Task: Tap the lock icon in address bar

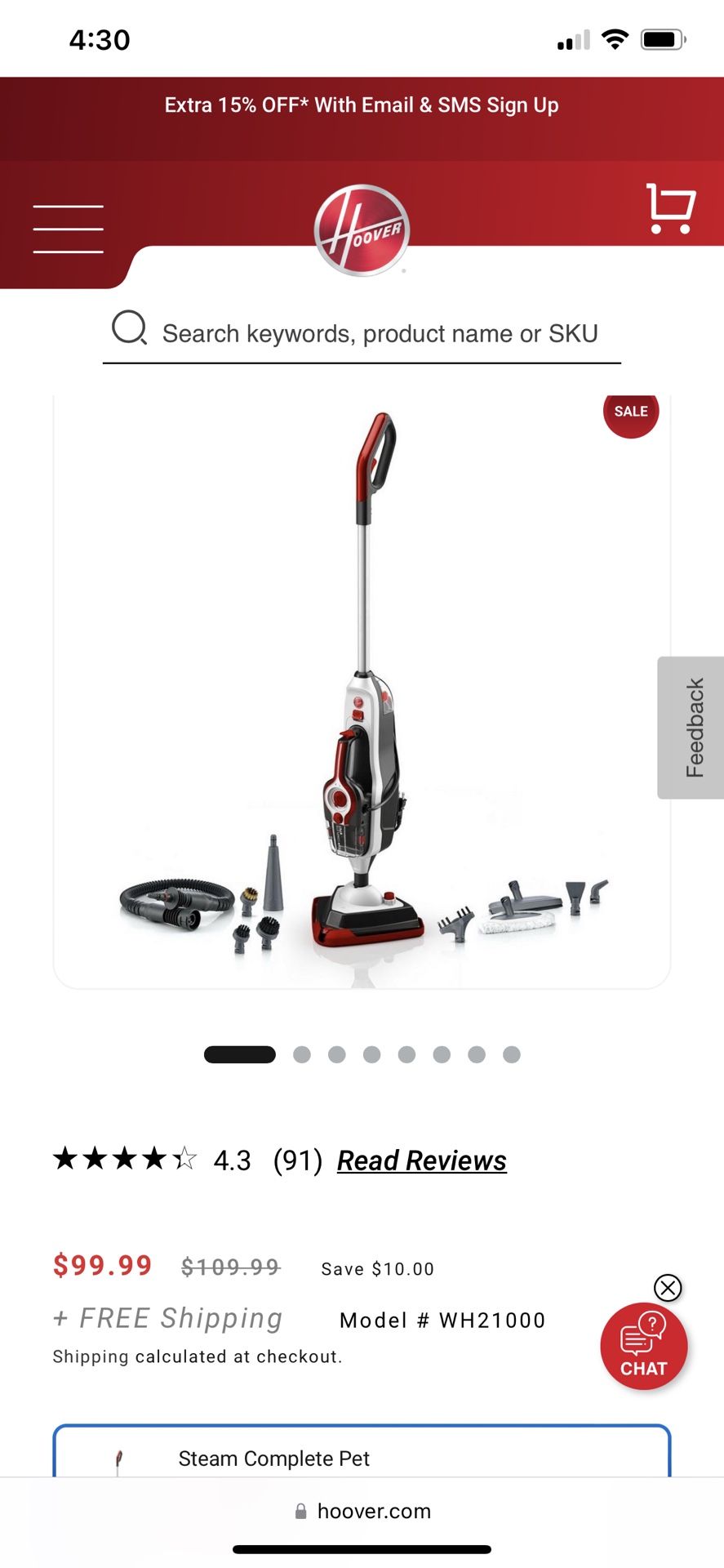Action: (300, 1510)
